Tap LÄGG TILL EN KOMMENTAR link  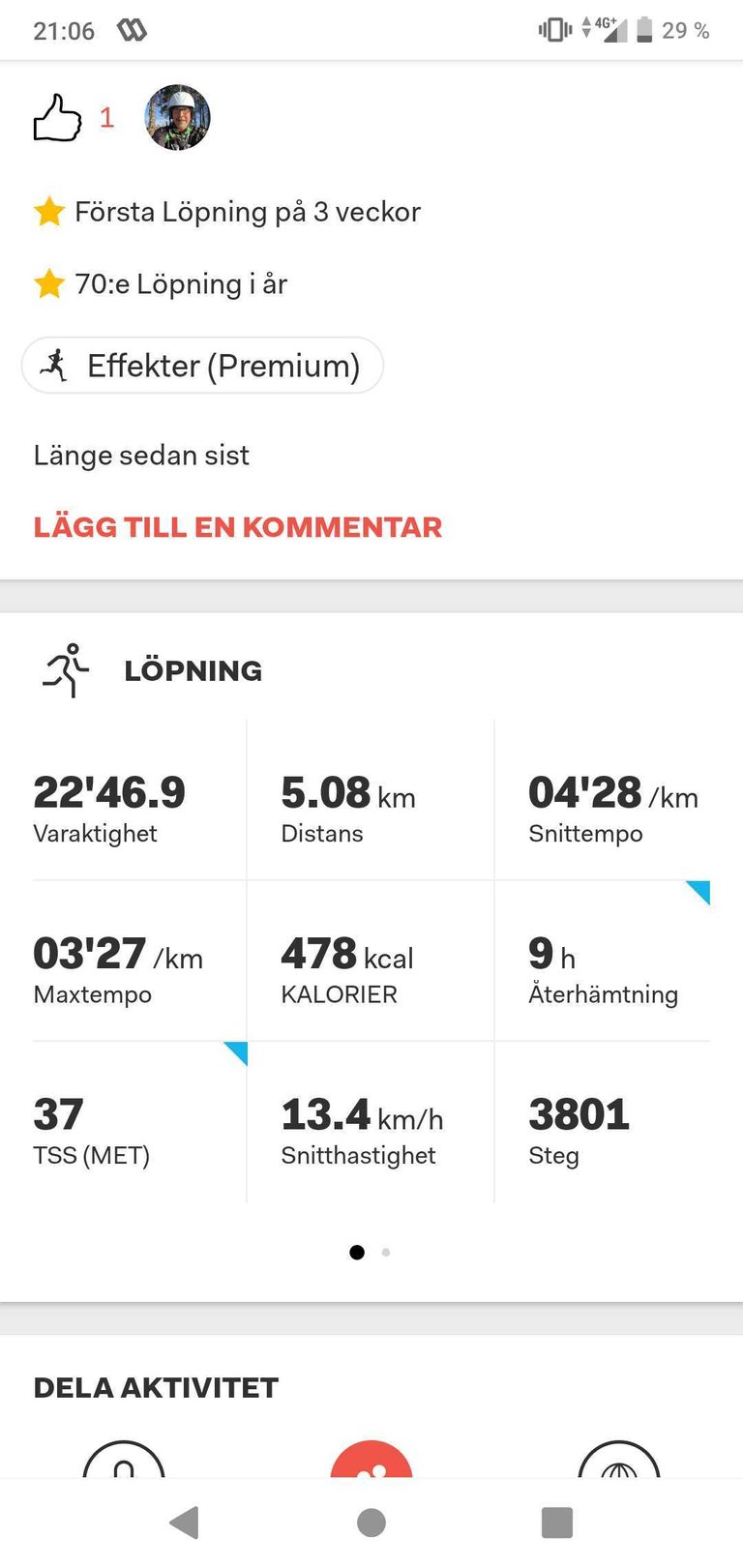pos(237,527)
